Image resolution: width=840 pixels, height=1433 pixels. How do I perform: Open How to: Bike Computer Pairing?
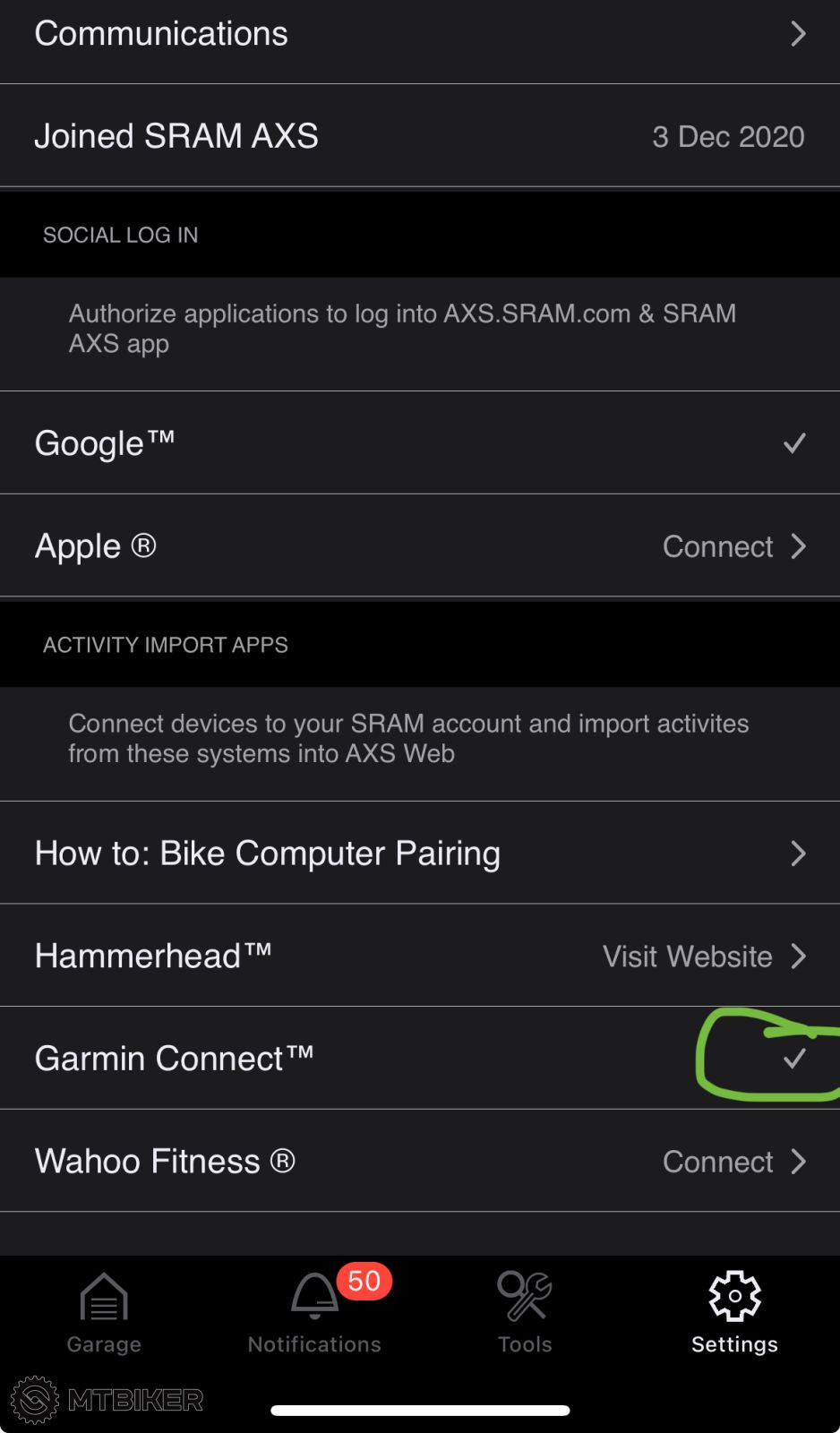[x=419, y=854]
